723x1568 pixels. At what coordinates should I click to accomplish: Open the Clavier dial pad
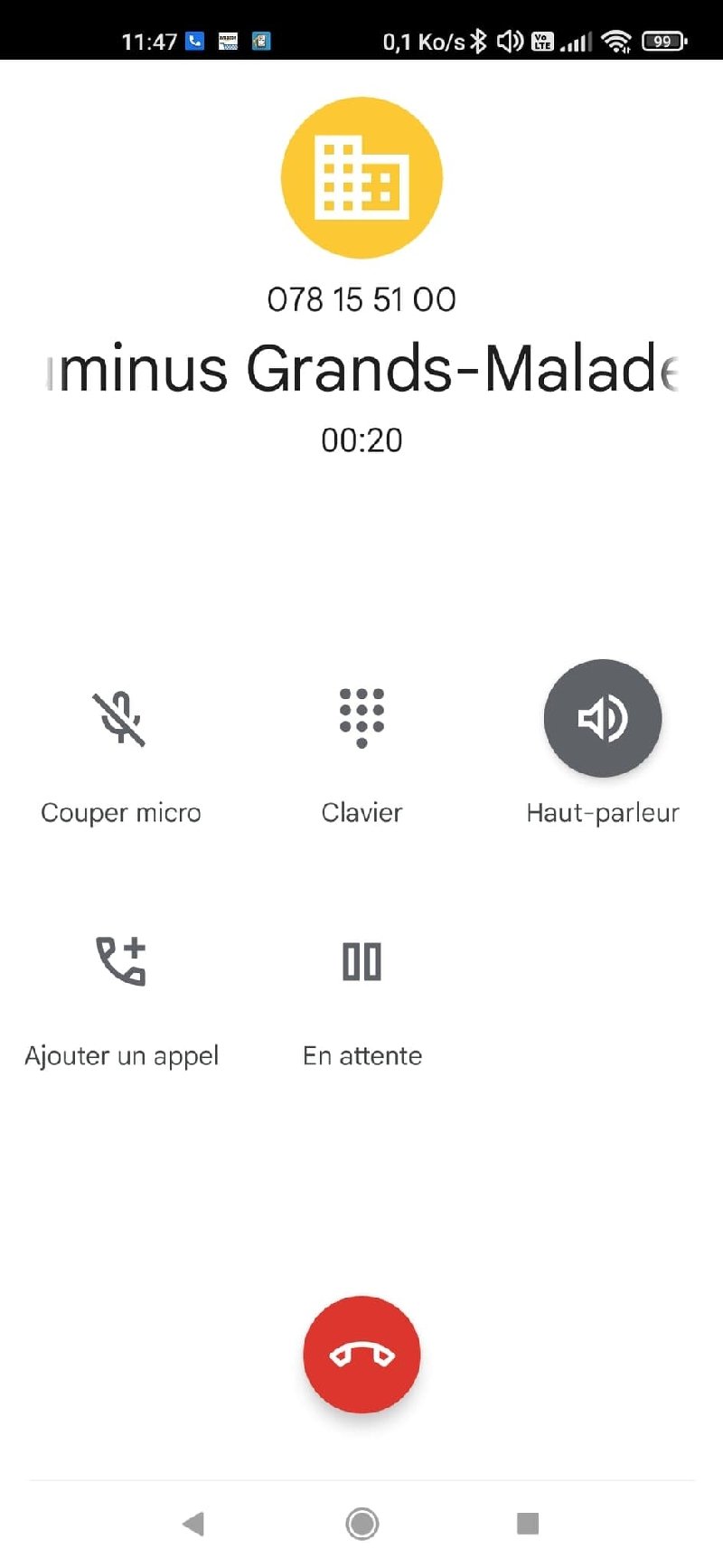[361, 720]
